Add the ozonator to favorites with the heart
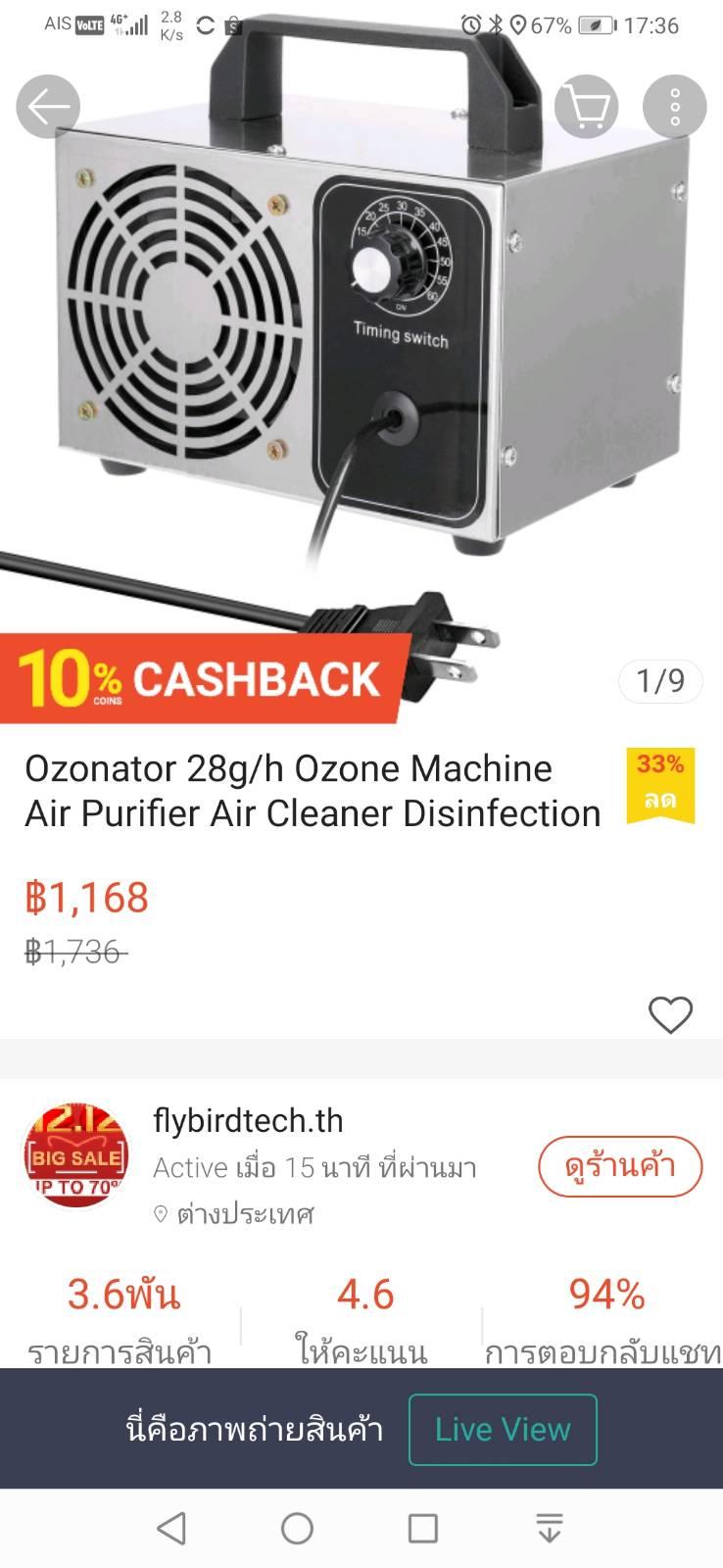This screenshot has height=1568, width=723. click(x=670, y=1015)
